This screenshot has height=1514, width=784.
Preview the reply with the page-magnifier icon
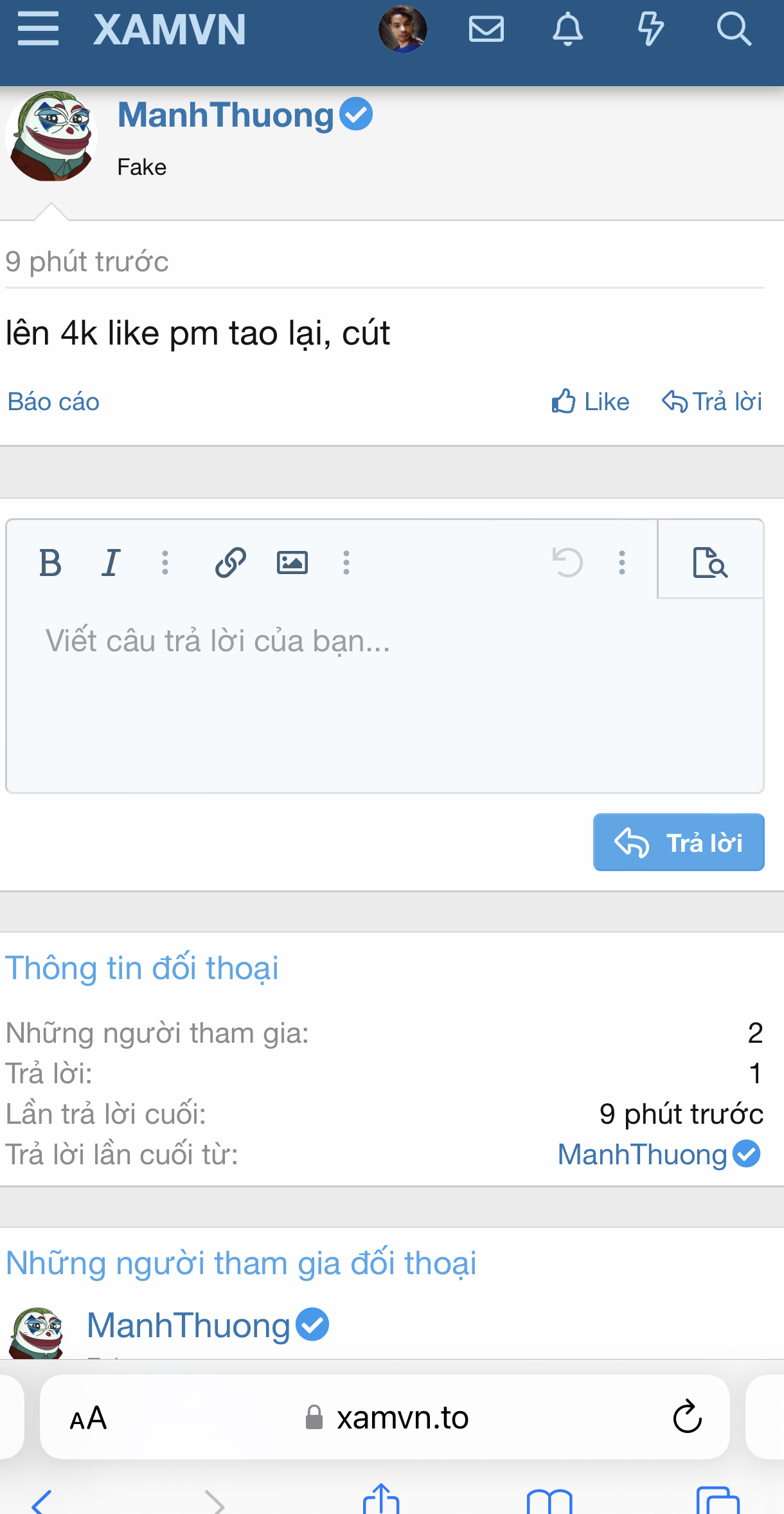[710, 563]
